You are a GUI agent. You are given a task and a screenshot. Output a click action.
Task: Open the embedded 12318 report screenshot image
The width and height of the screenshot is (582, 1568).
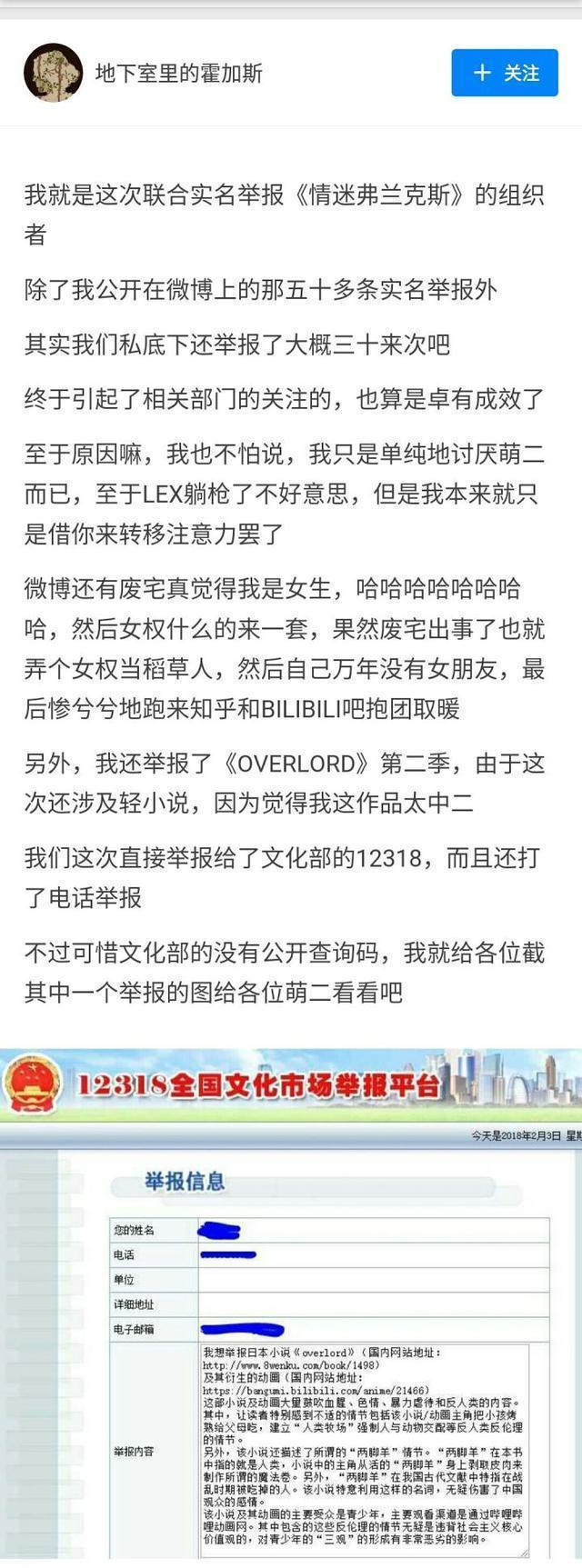point(291,1309)
